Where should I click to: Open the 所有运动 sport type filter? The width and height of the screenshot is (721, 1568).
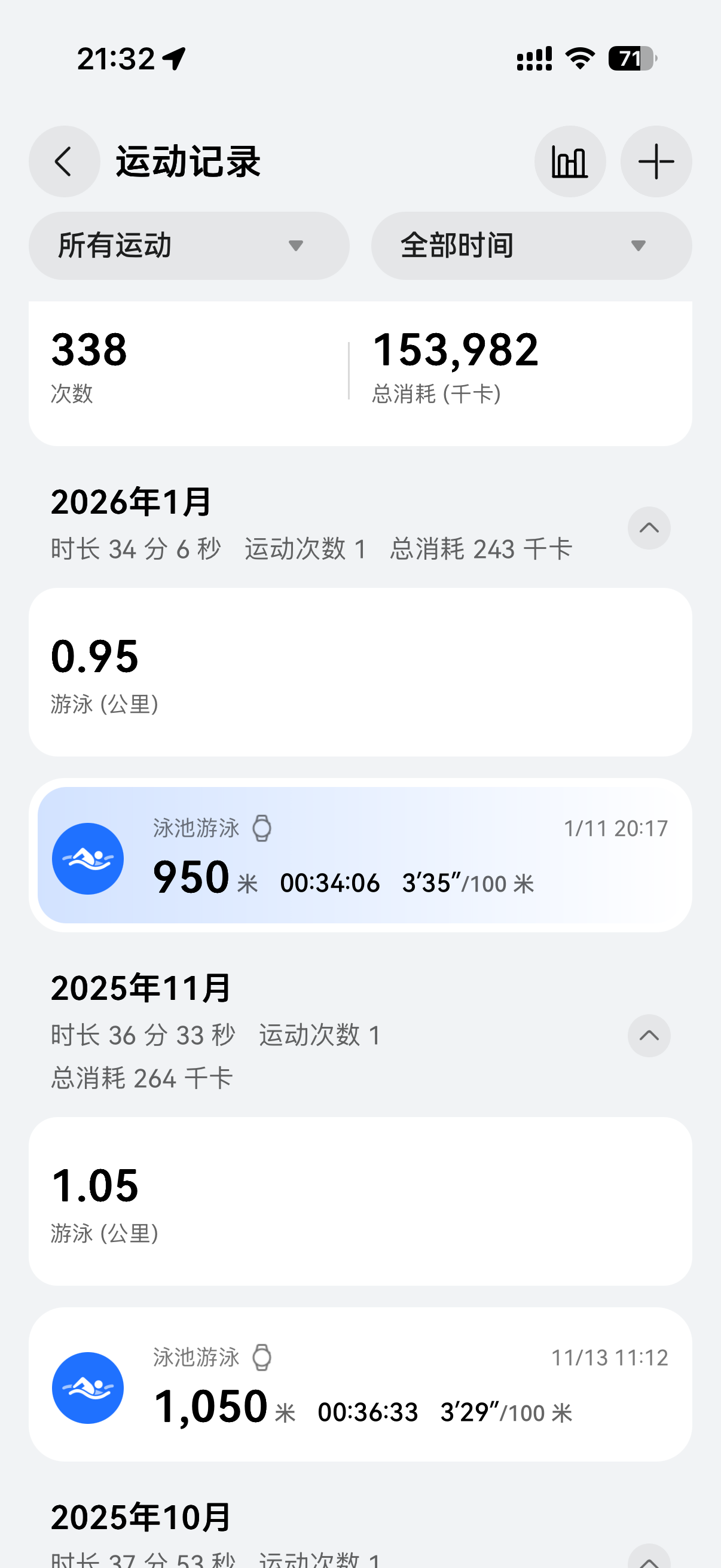coord(188,245)
